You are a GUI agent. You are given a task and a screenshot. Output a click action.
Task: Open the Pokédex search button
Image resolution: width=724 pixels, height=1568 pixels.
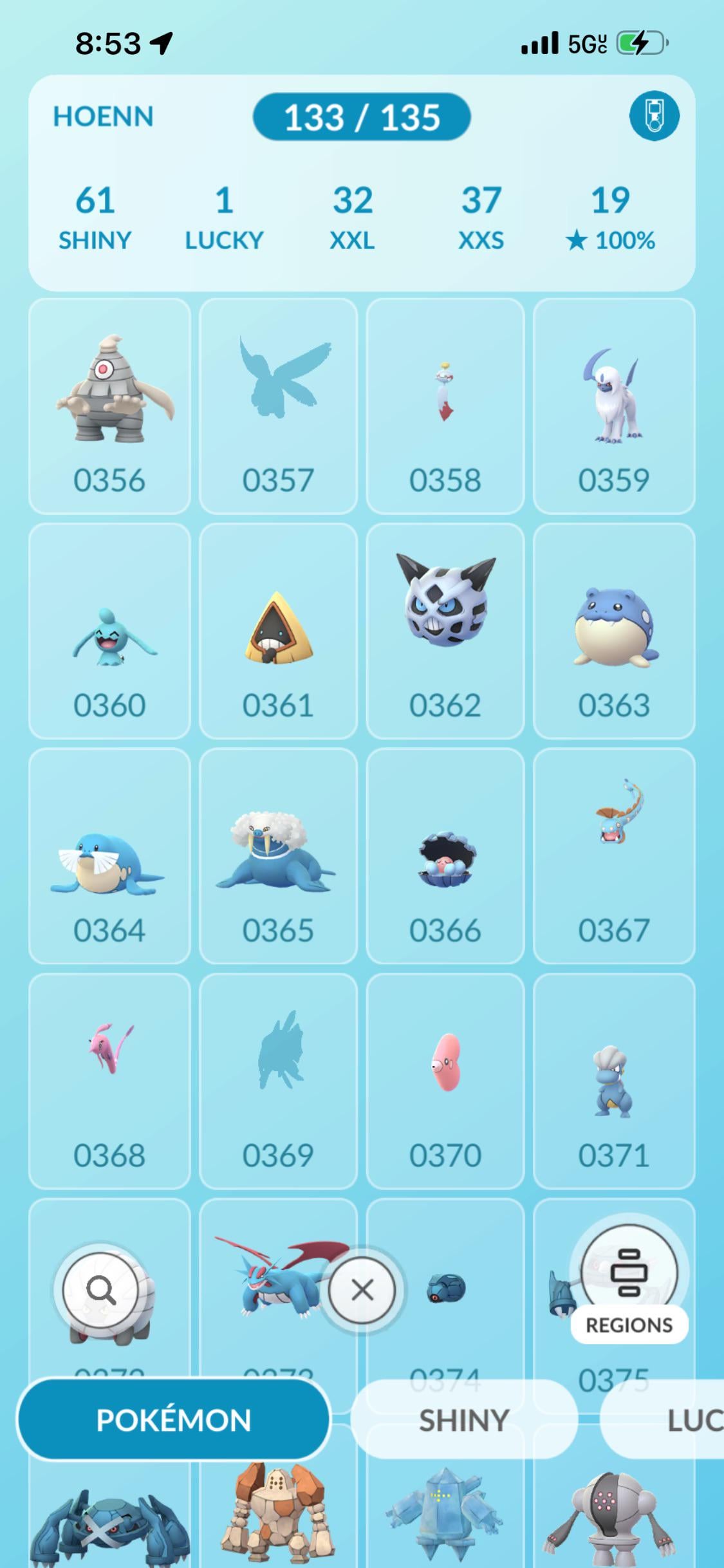(x=100, y=1290)
